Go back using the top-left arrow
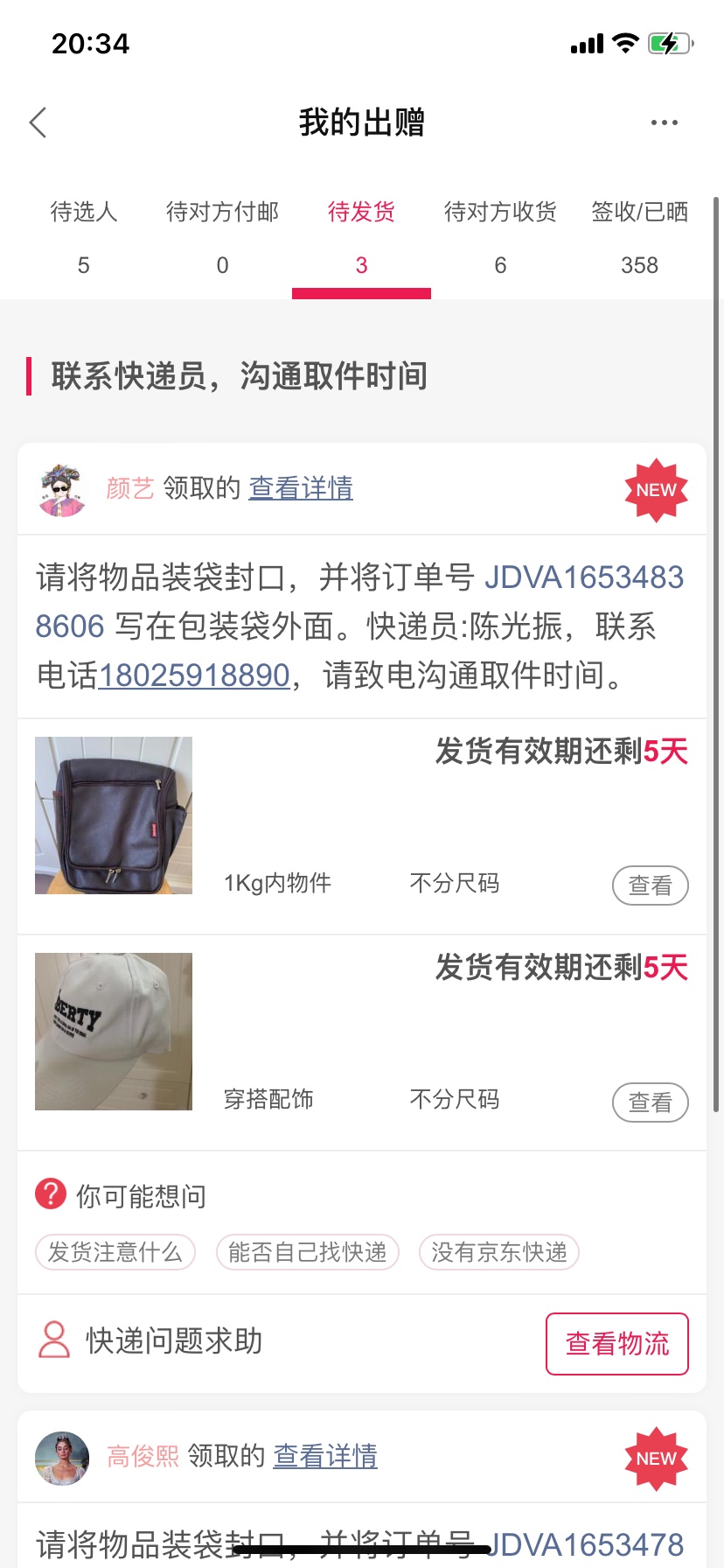Image resolution: width=724 pixels, height=1568 pixels. [38, 123]
